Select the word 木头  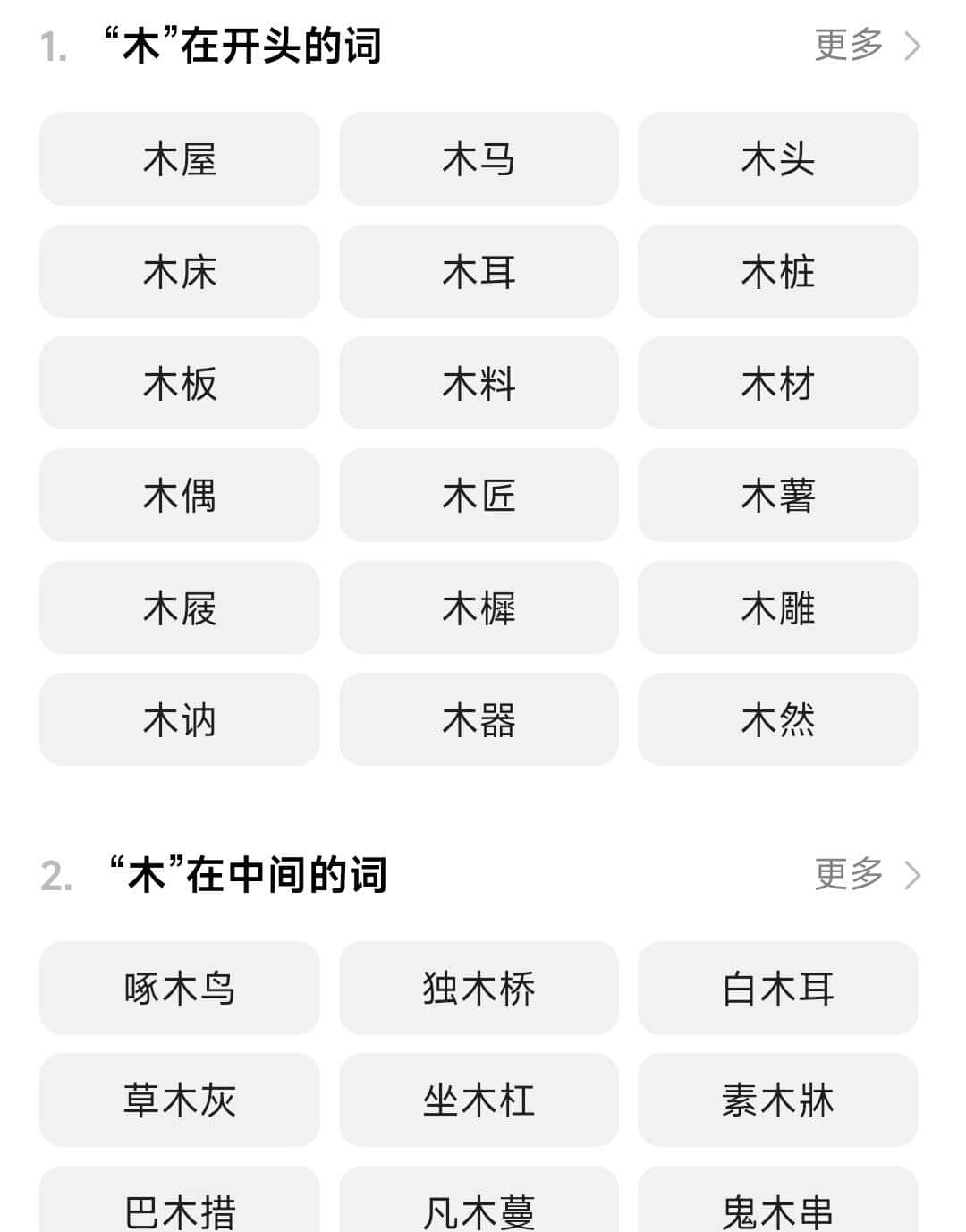[x=777, y=160]
